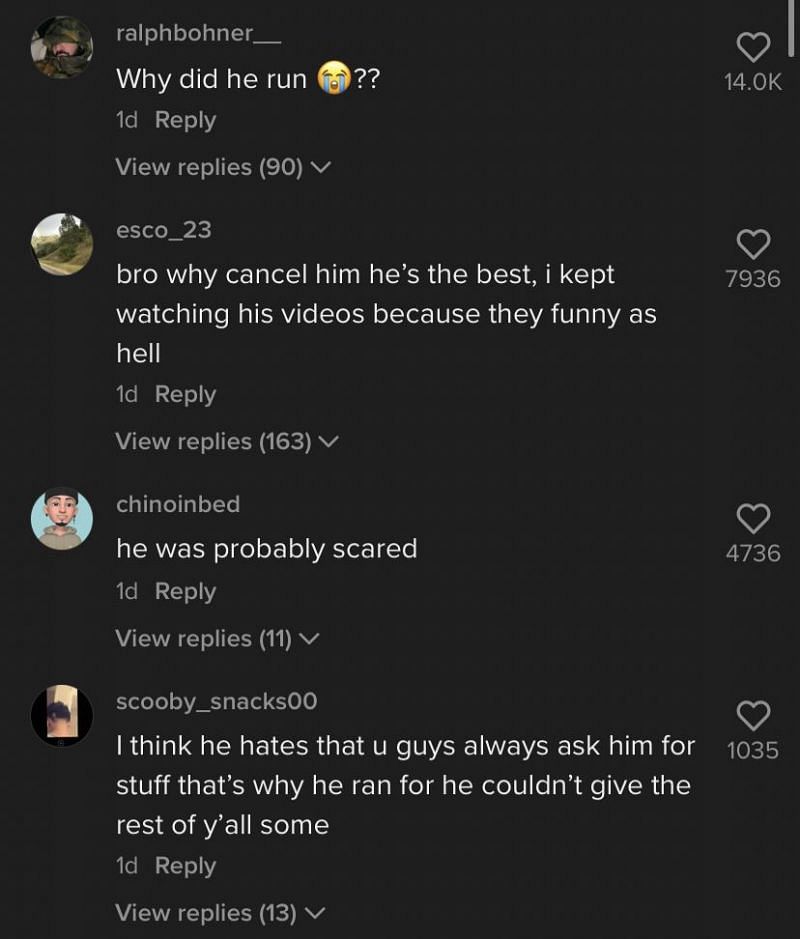Open chinoinbed's avatar
800x939 pixels.
pos(62,518)
